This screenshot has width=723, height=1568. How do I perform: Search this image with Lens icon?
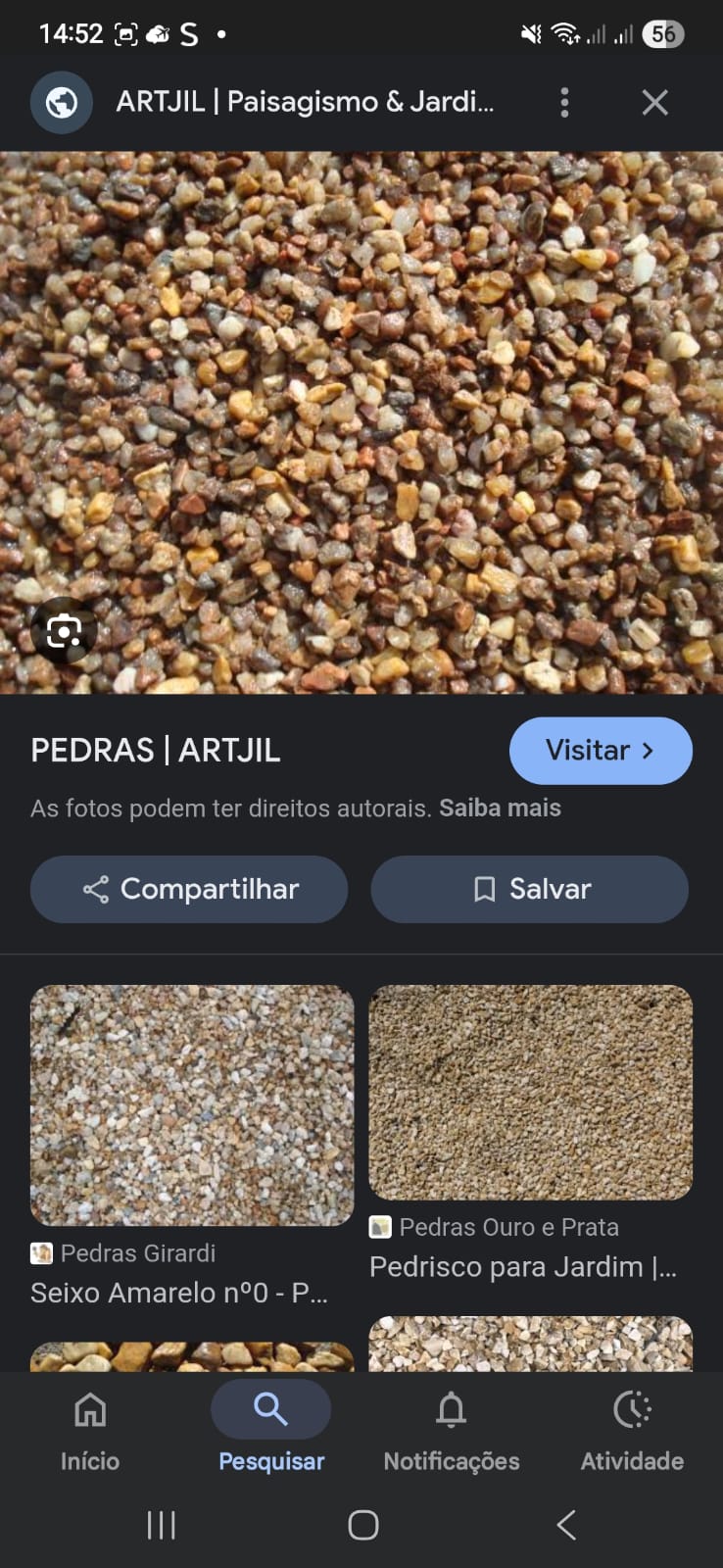coord(64,632)
